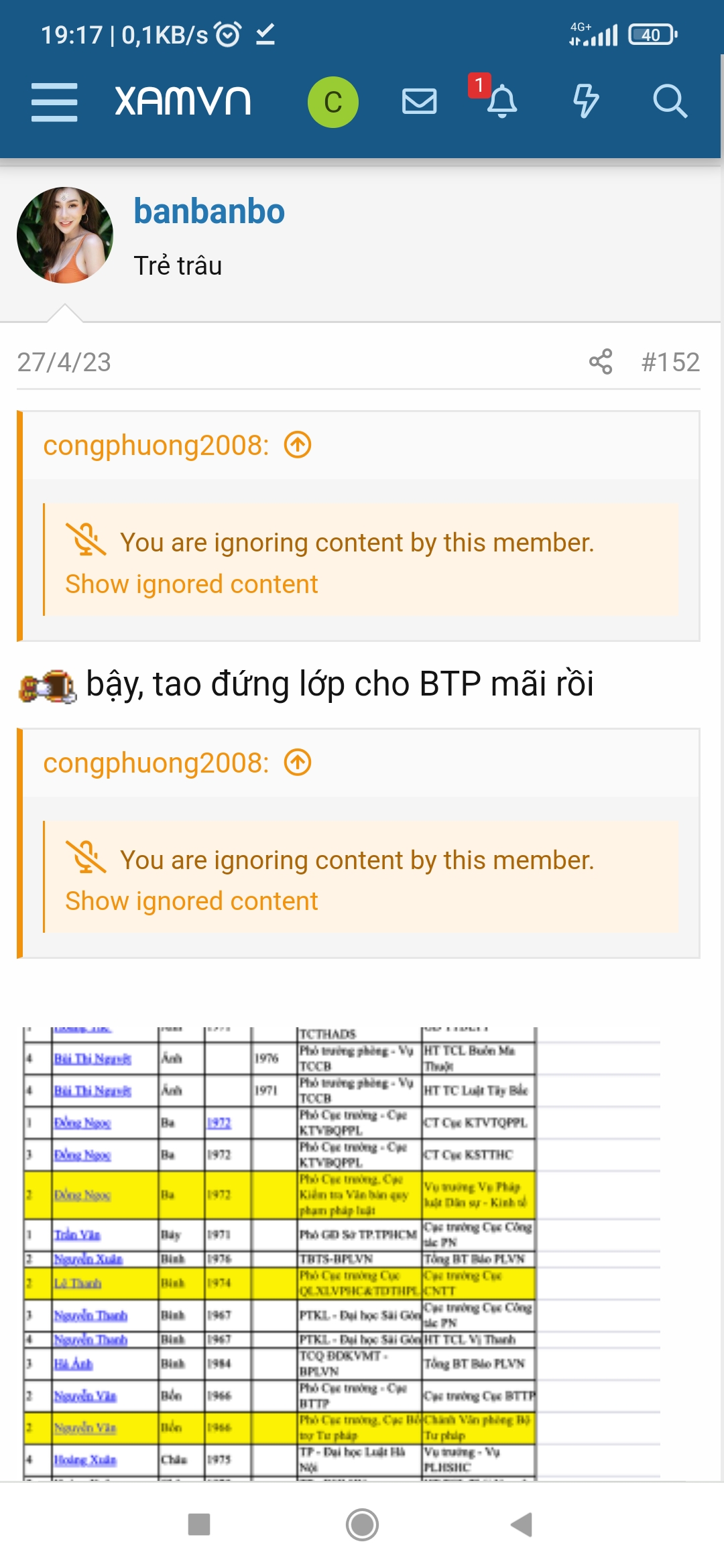
Task: Open the hamburger navigation menu
Action: [54, 102]
